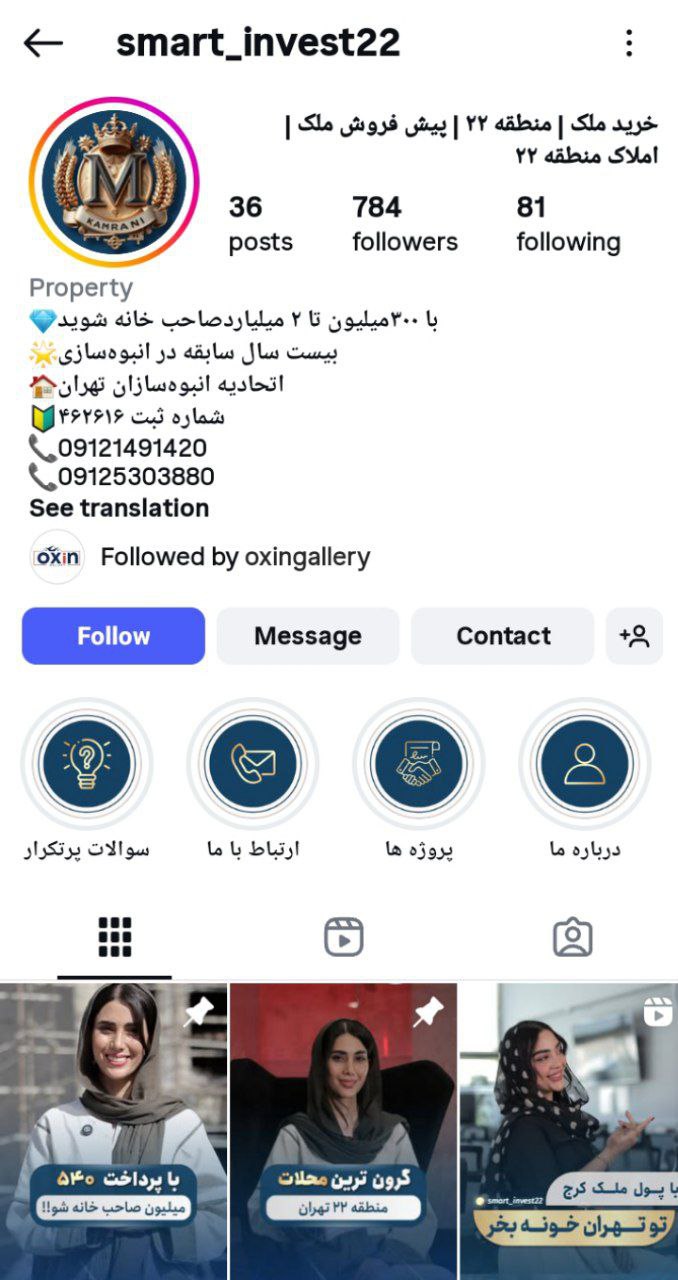Viewport: 678px width, 1280px height.
Task: Switch to the tagged photos tab
Action: (572, 937)
